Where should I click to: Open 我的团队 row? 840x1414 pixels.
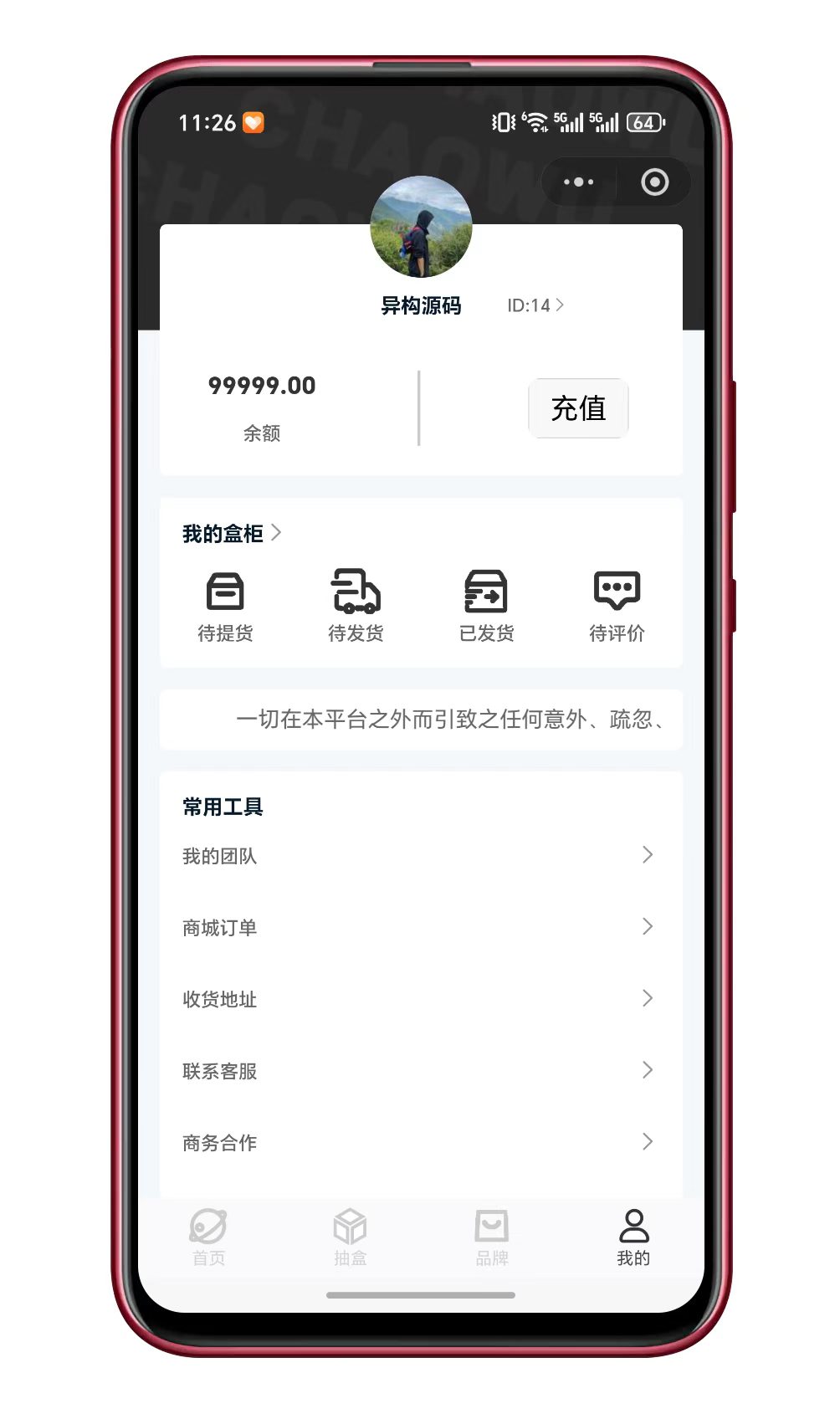point(418,856)
